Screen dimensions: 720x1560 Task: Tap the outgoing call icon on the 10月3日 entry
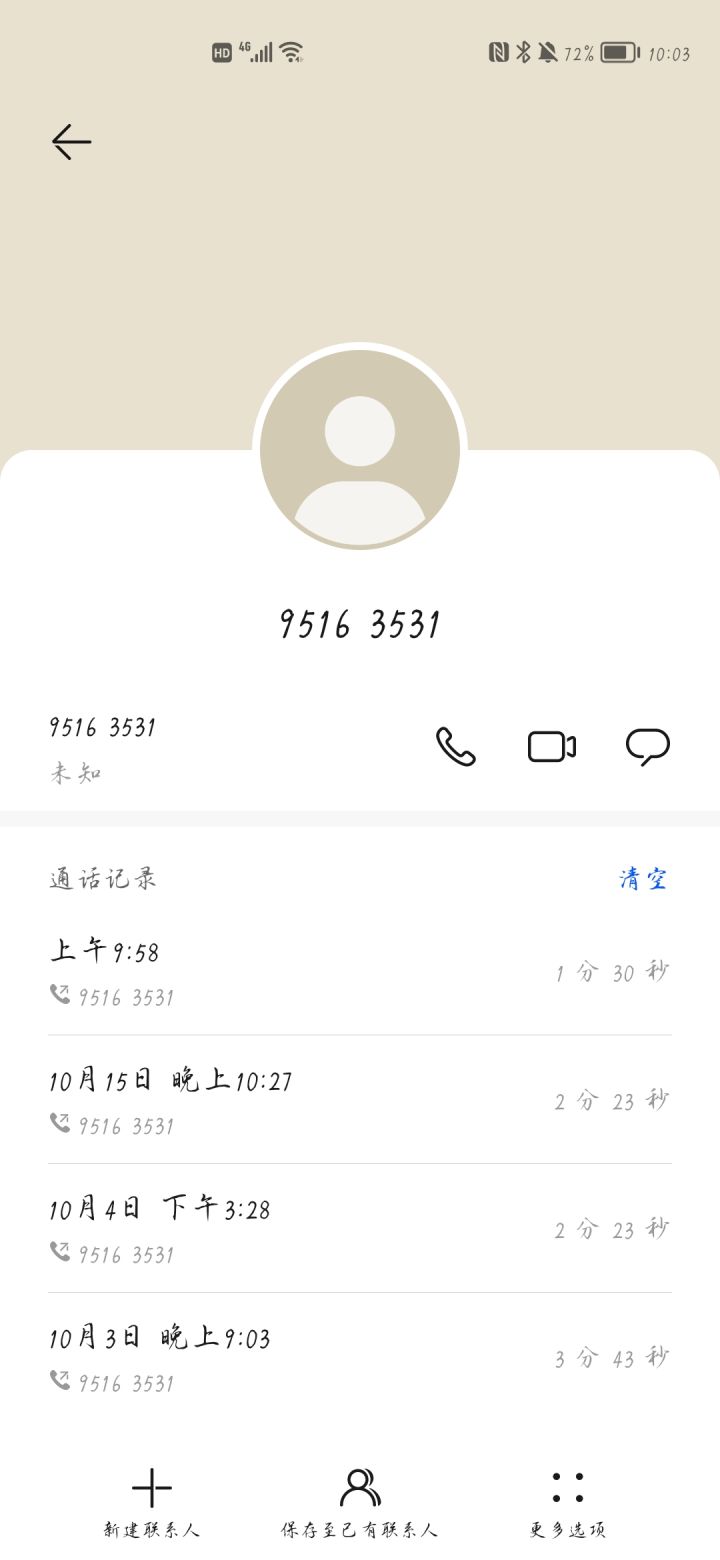point(60,1382)
